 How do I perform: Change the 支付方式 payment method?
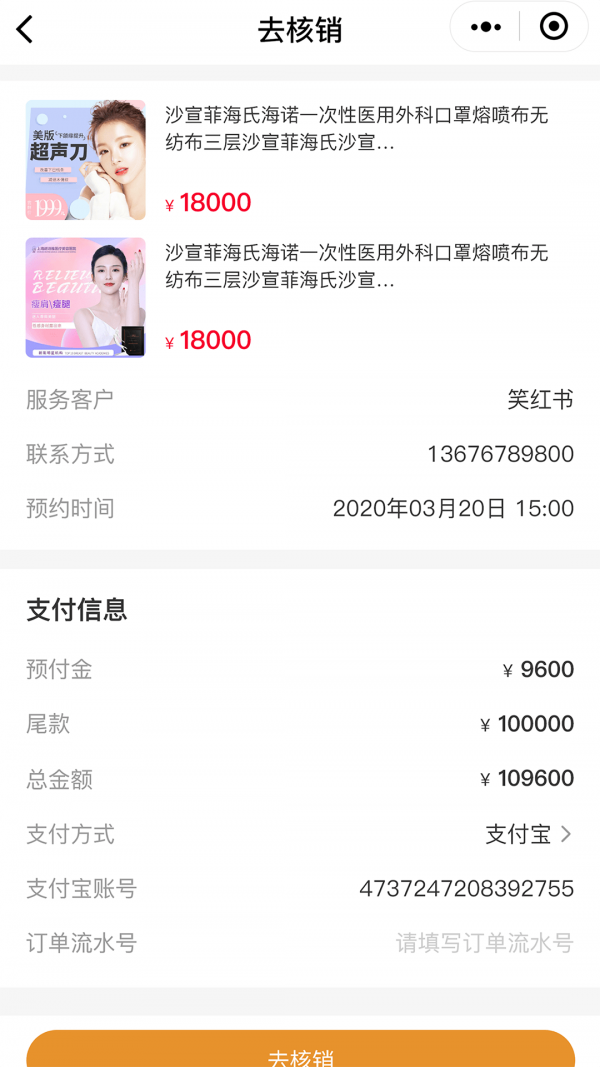(528, 834)
